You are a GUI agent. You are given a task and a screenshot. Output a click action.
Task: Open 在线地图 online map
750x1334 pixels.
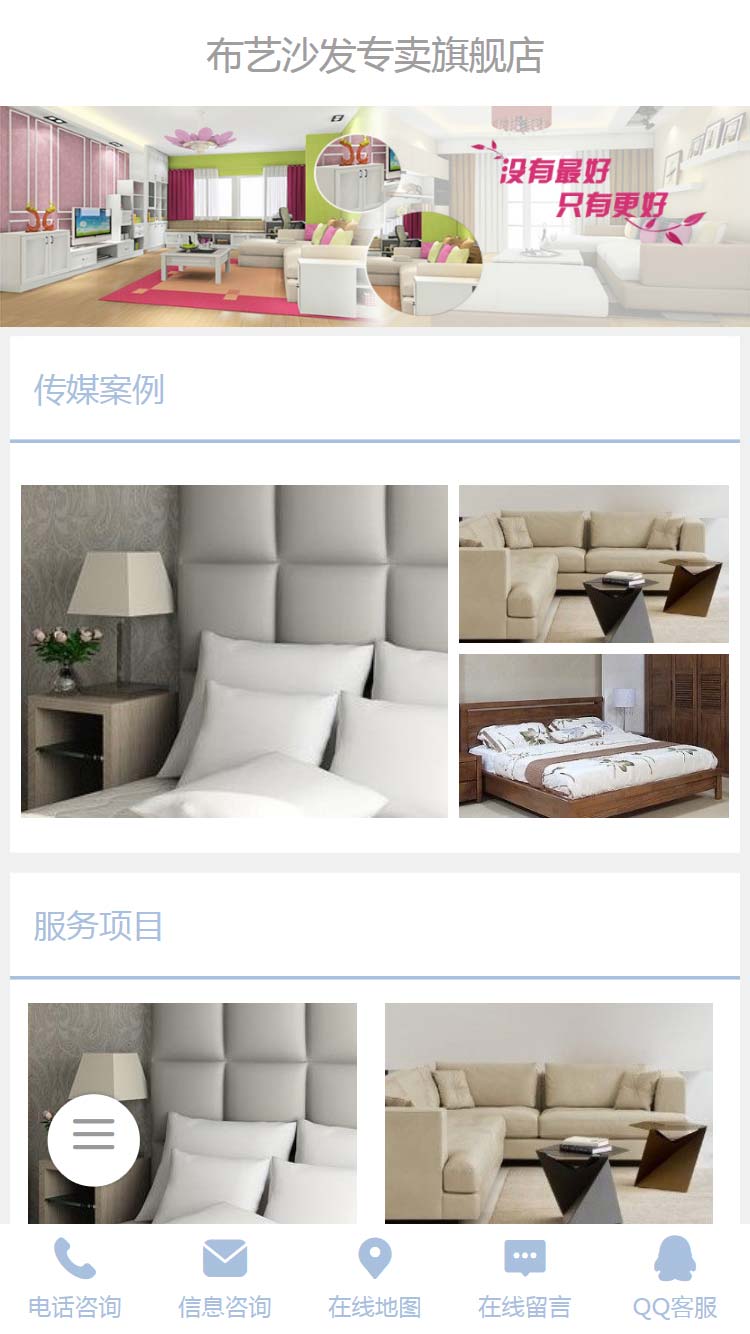(374, 1279)
